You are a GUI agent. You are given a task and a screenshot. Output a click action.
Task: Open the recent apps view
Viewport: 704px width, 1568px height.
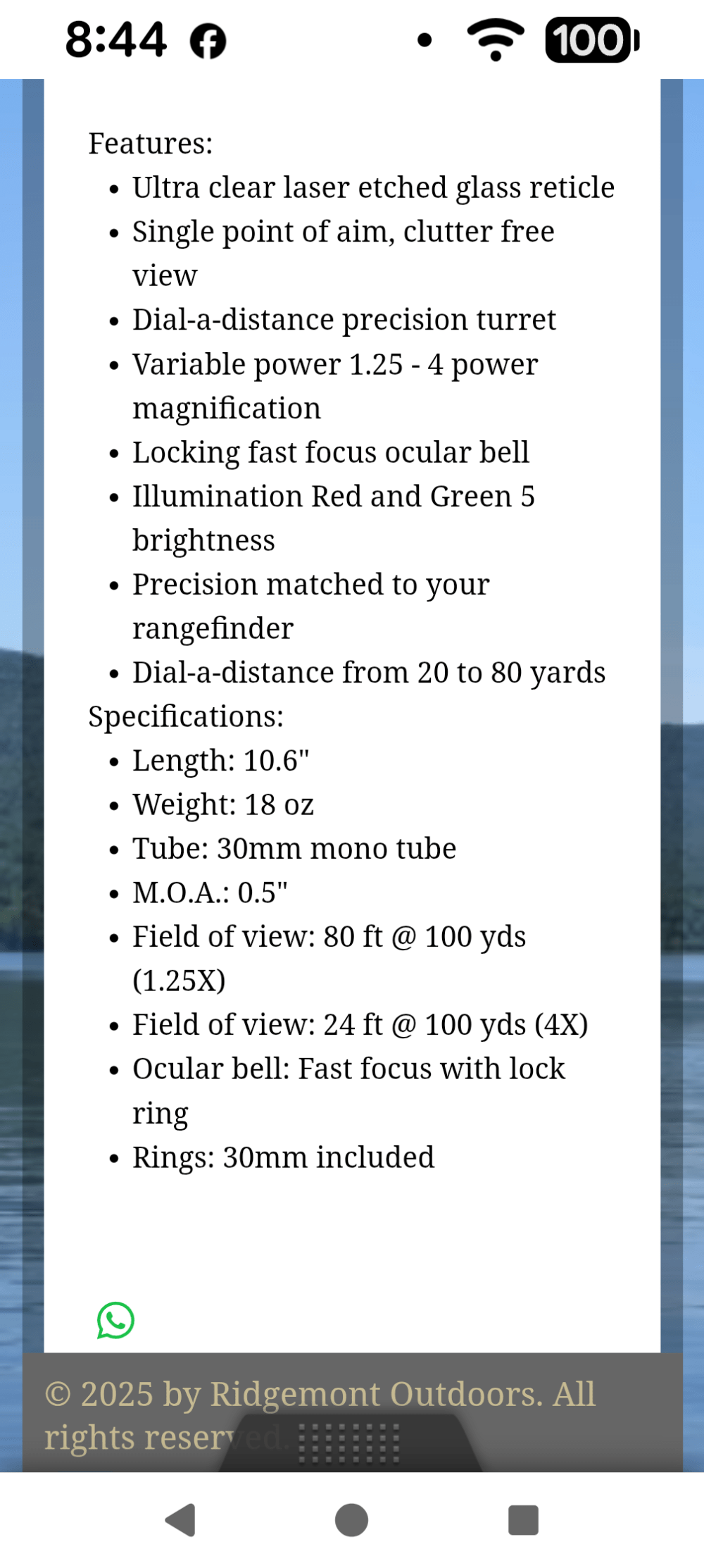(523, 1520)
